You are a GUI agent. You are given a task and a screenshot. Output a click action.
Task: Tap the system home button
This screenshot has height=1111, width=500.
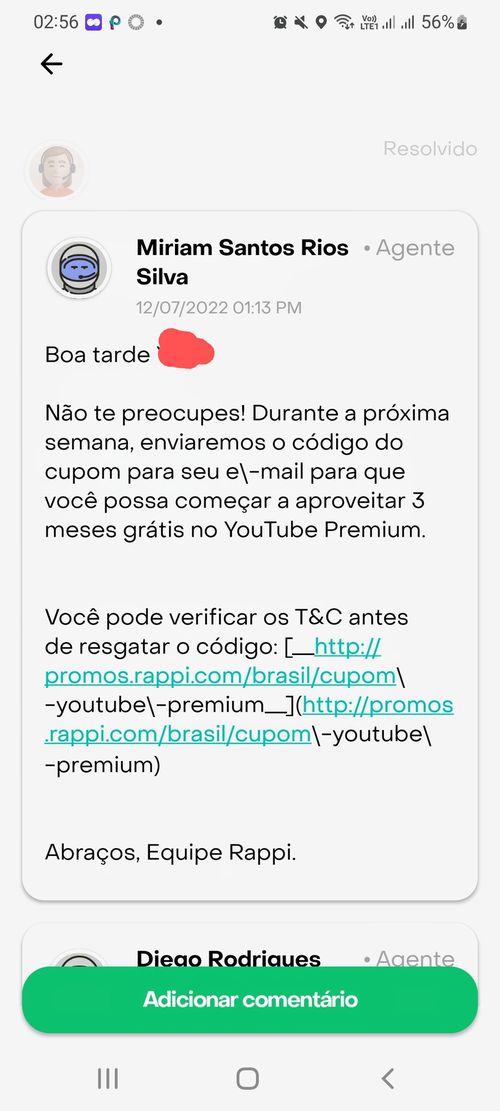(247, 1078)
